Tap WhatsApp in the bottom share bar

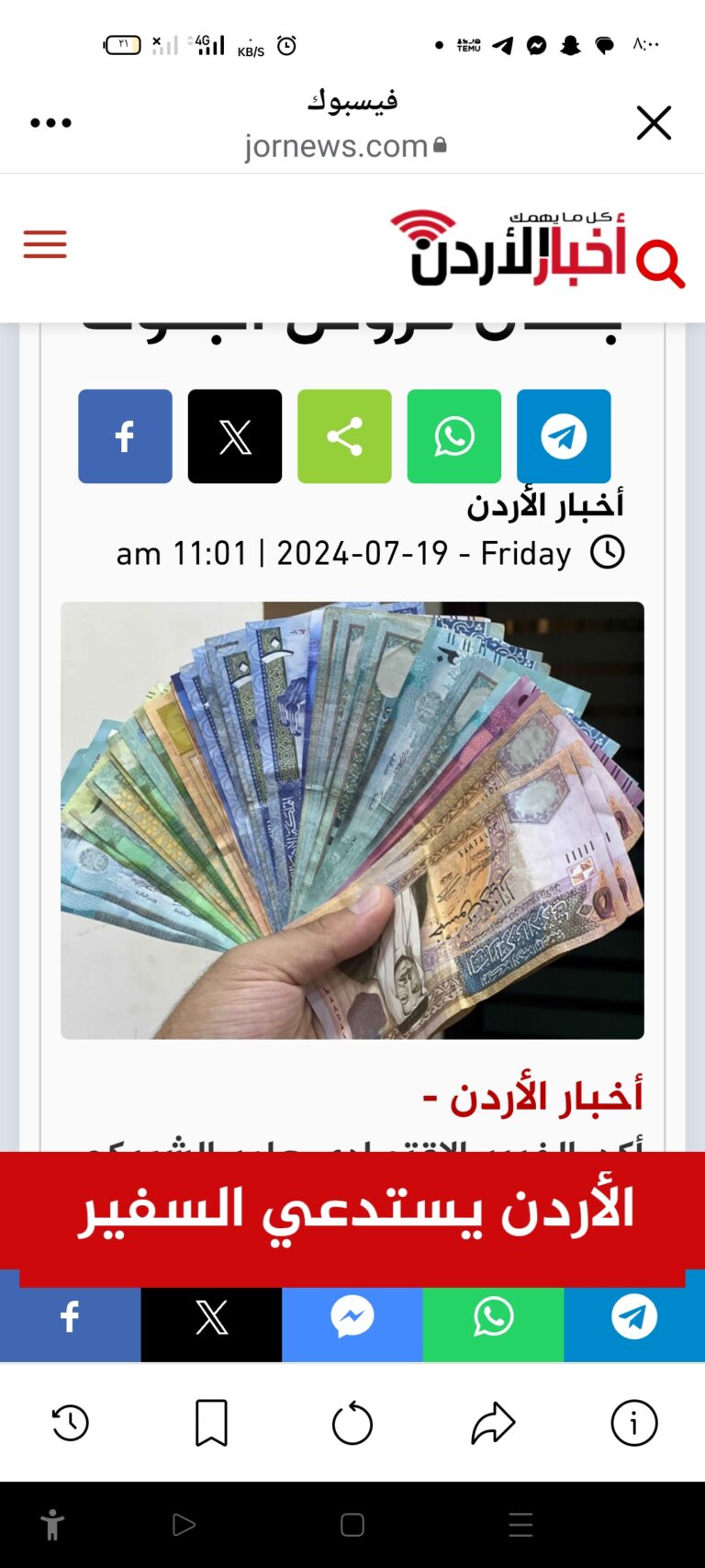pyautogui.click(x=493, y=1319)
